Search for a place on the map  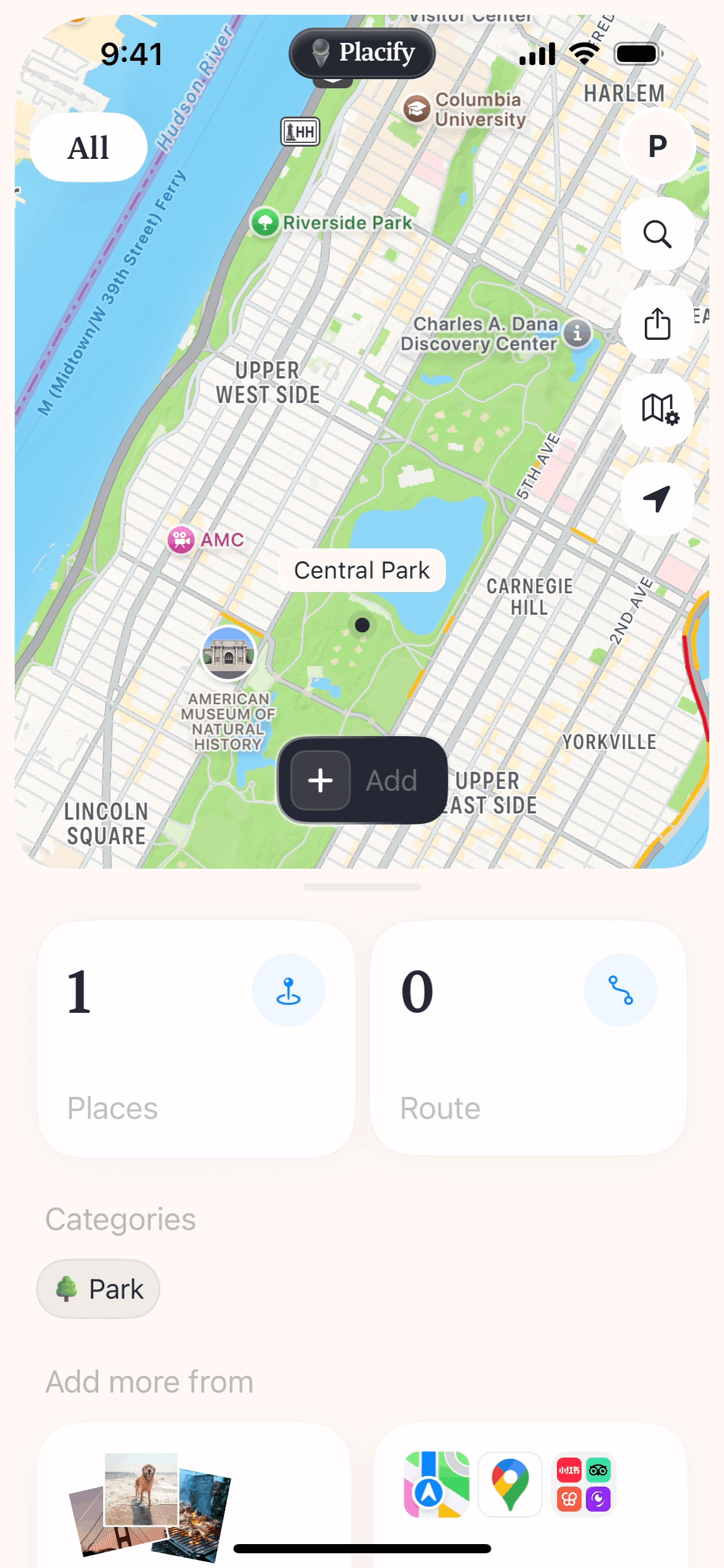point(657,234)
